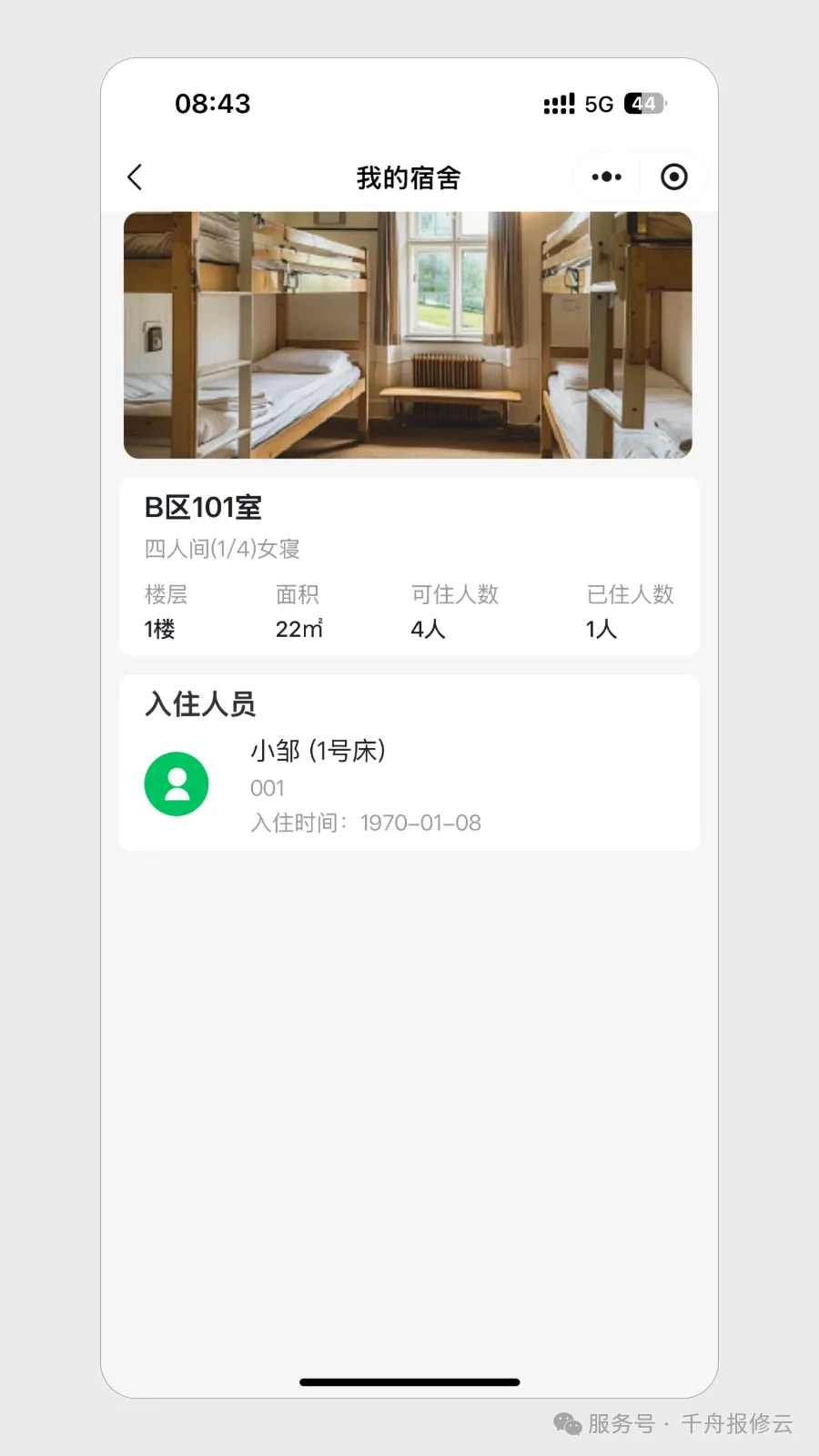Select resident 小邹 (1号床)

[318, 751]
